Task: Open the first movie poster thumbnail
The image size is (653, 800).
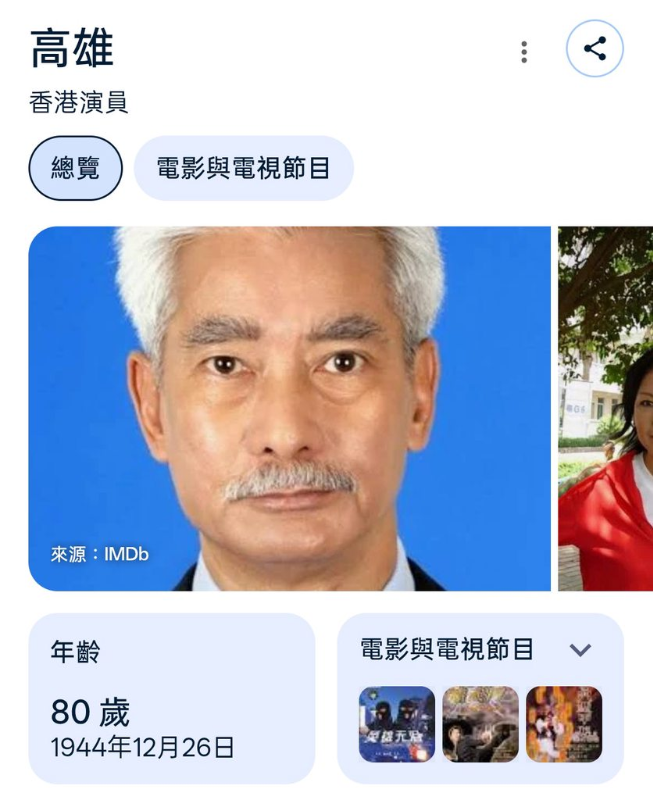Action: [x=397, y=724]
